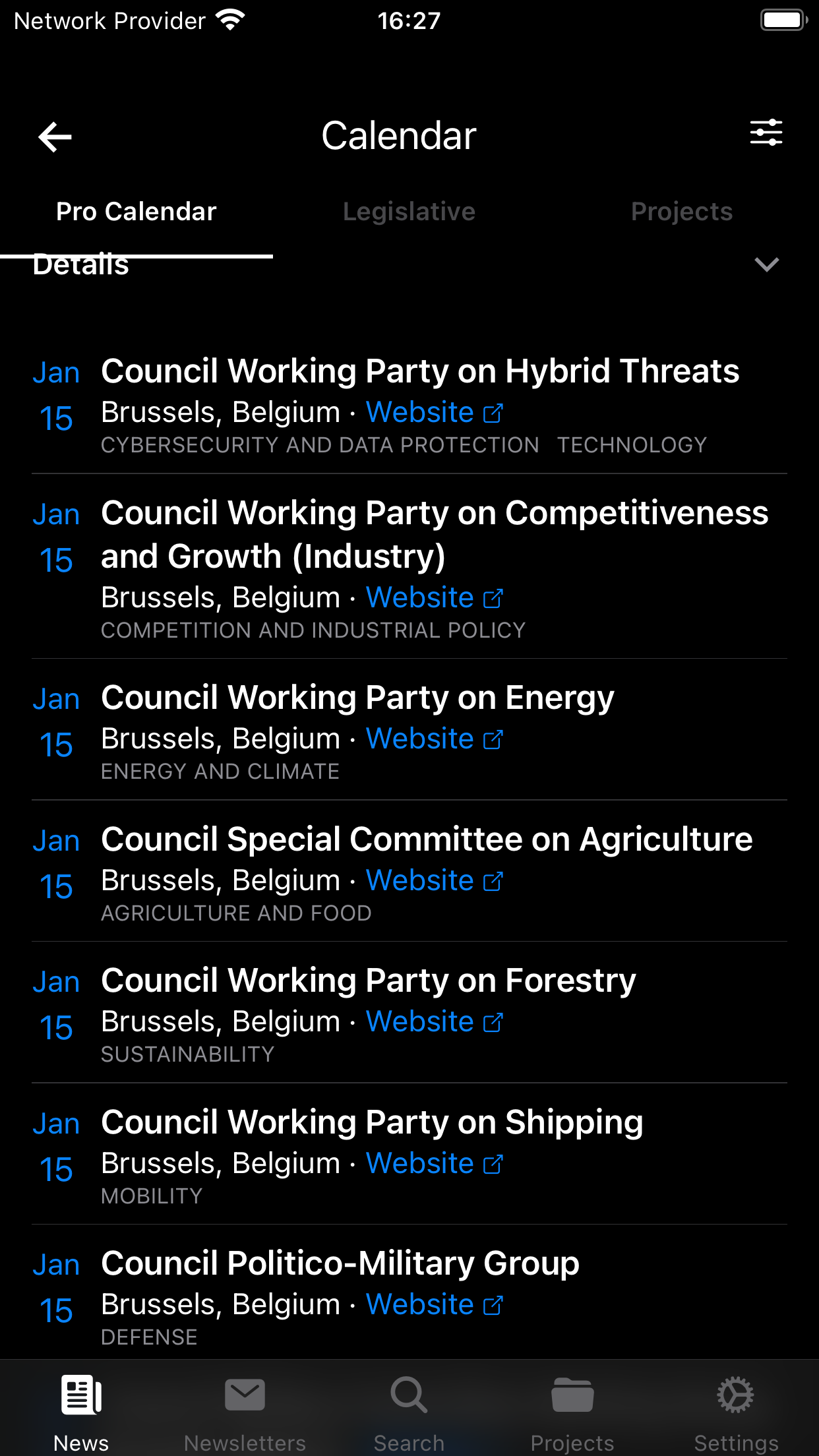Select the Pro Calendar tab
Viewport: 819px width, 1456px height.
[x=136, y=212]
